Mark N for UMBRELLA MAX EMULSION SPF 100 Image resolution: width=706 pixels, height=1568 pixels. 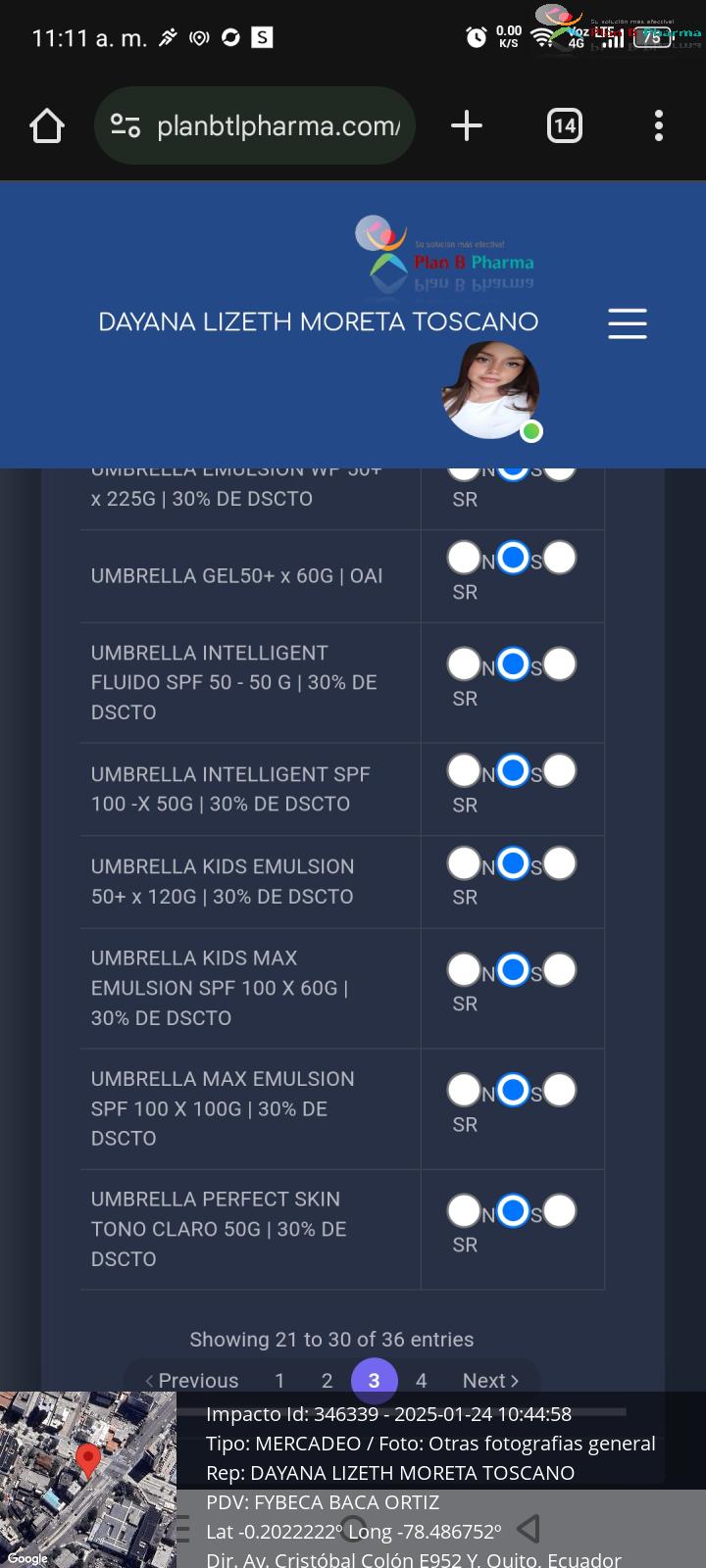464,1090
